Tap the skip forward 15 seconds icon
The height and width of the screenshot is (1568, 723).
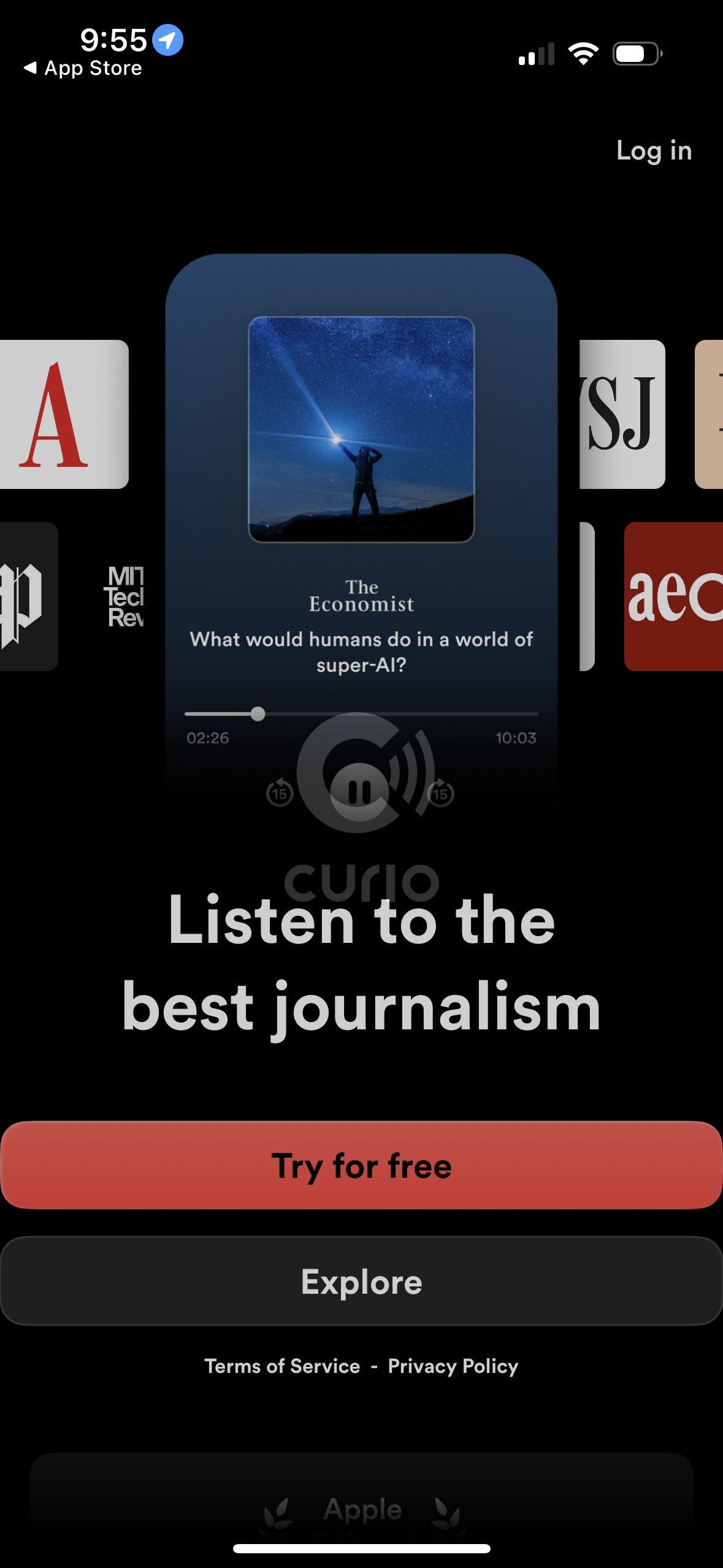(x=441, y=793)
